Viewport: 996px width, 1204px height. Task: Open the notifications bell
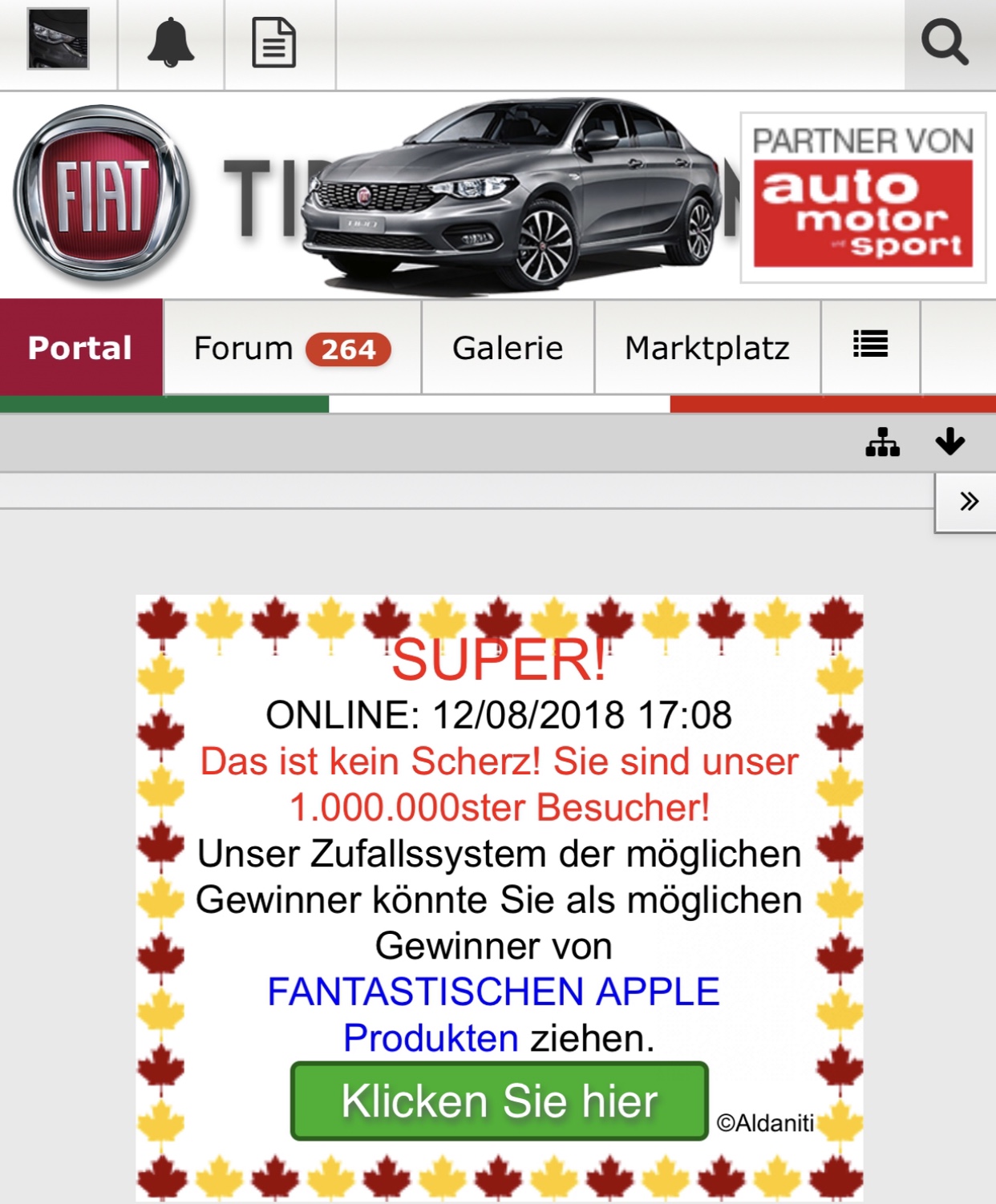[x=170, y=42]
